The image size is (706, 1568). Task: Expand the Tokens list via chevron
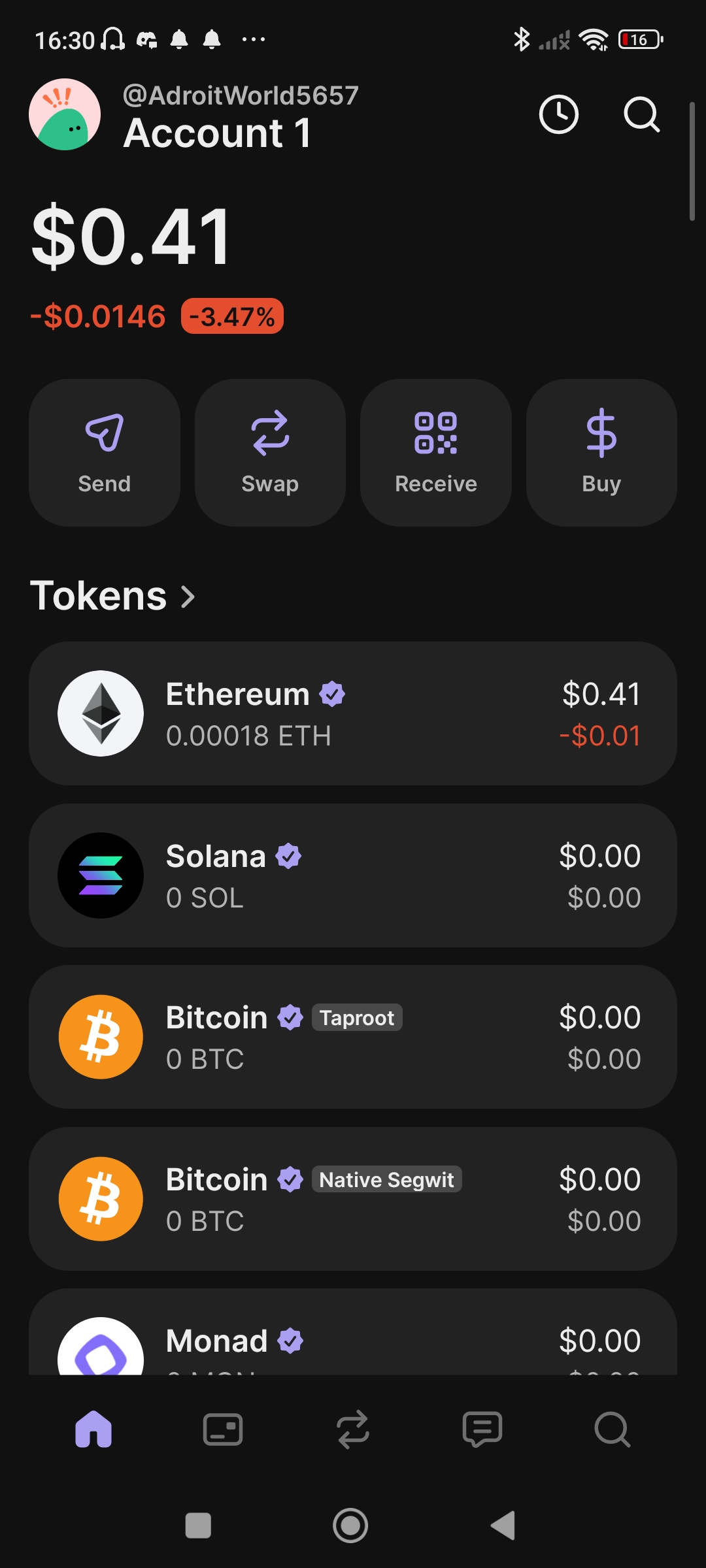click(x=188, y=596)
